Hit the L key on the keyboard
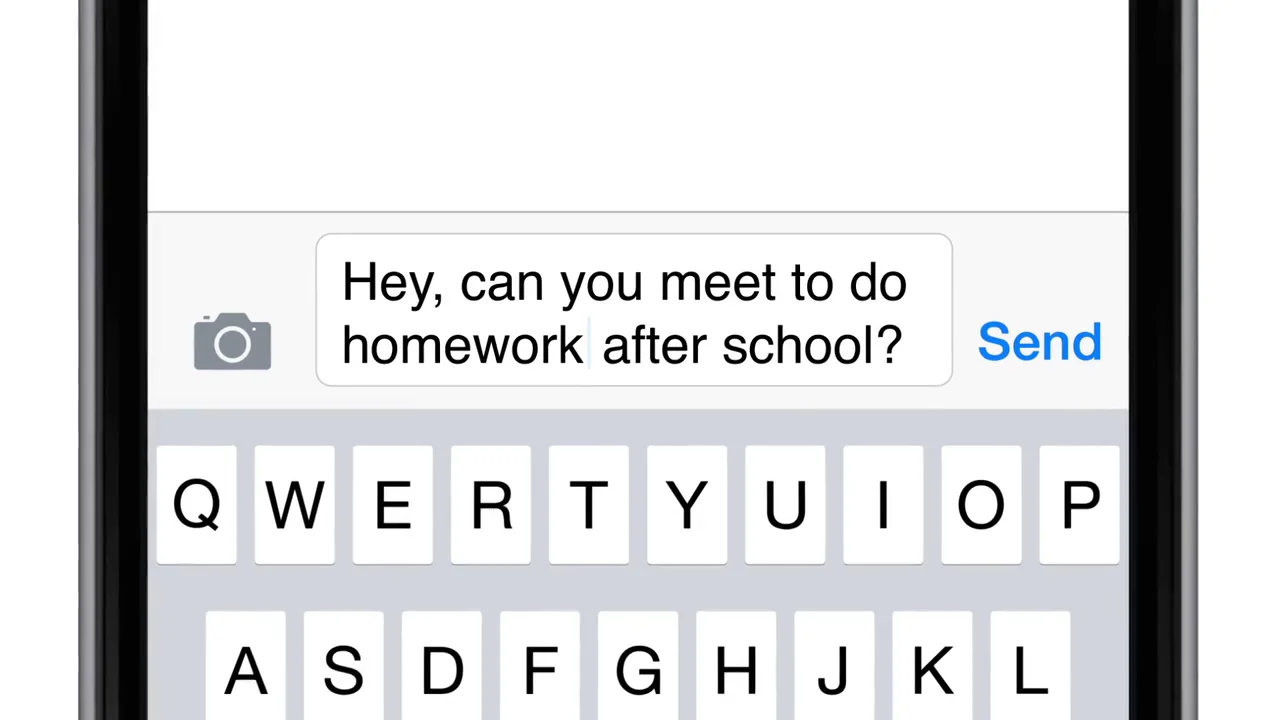Image resolution: width=1280 pixels, height=720 pixels. [1030, 668]
